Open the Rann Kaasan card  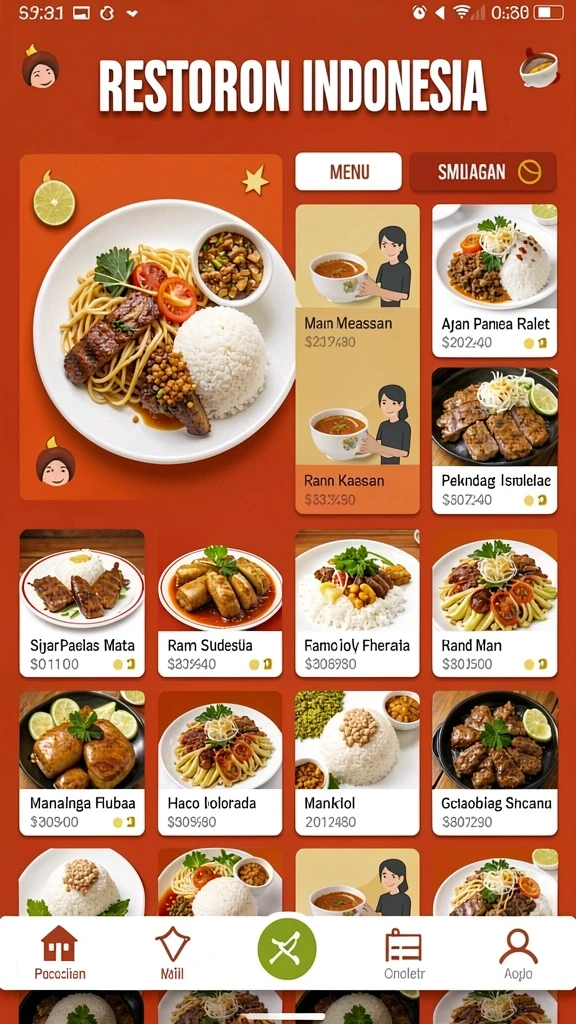coord(357,436)
